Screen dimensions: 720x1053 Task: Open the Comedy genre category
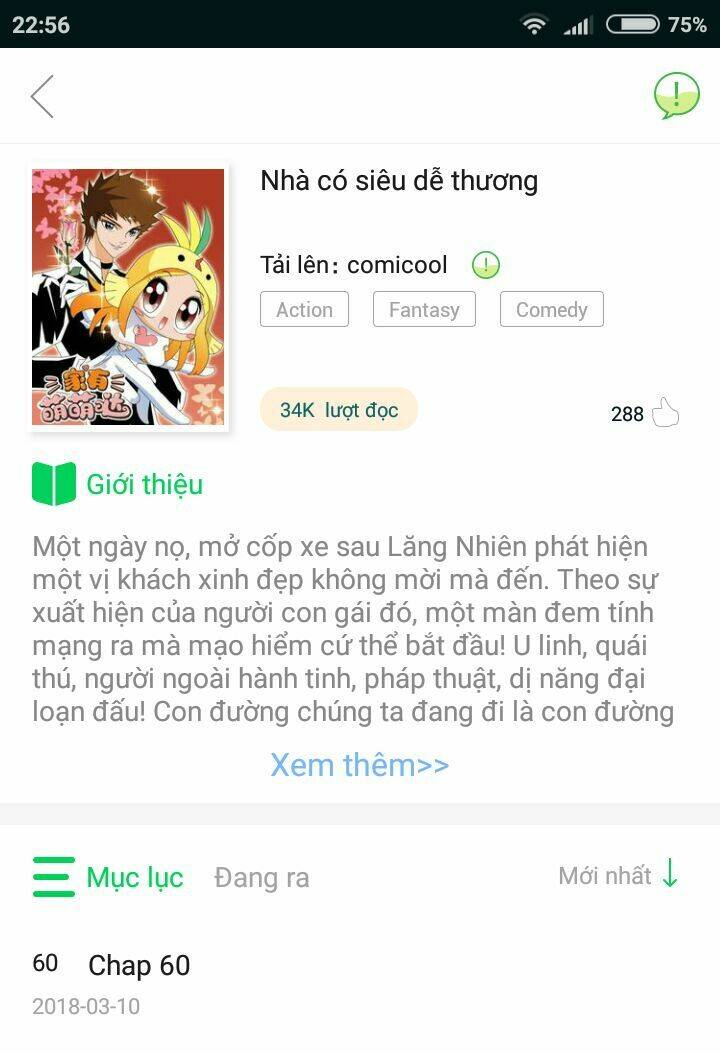(x=551, y=309)
